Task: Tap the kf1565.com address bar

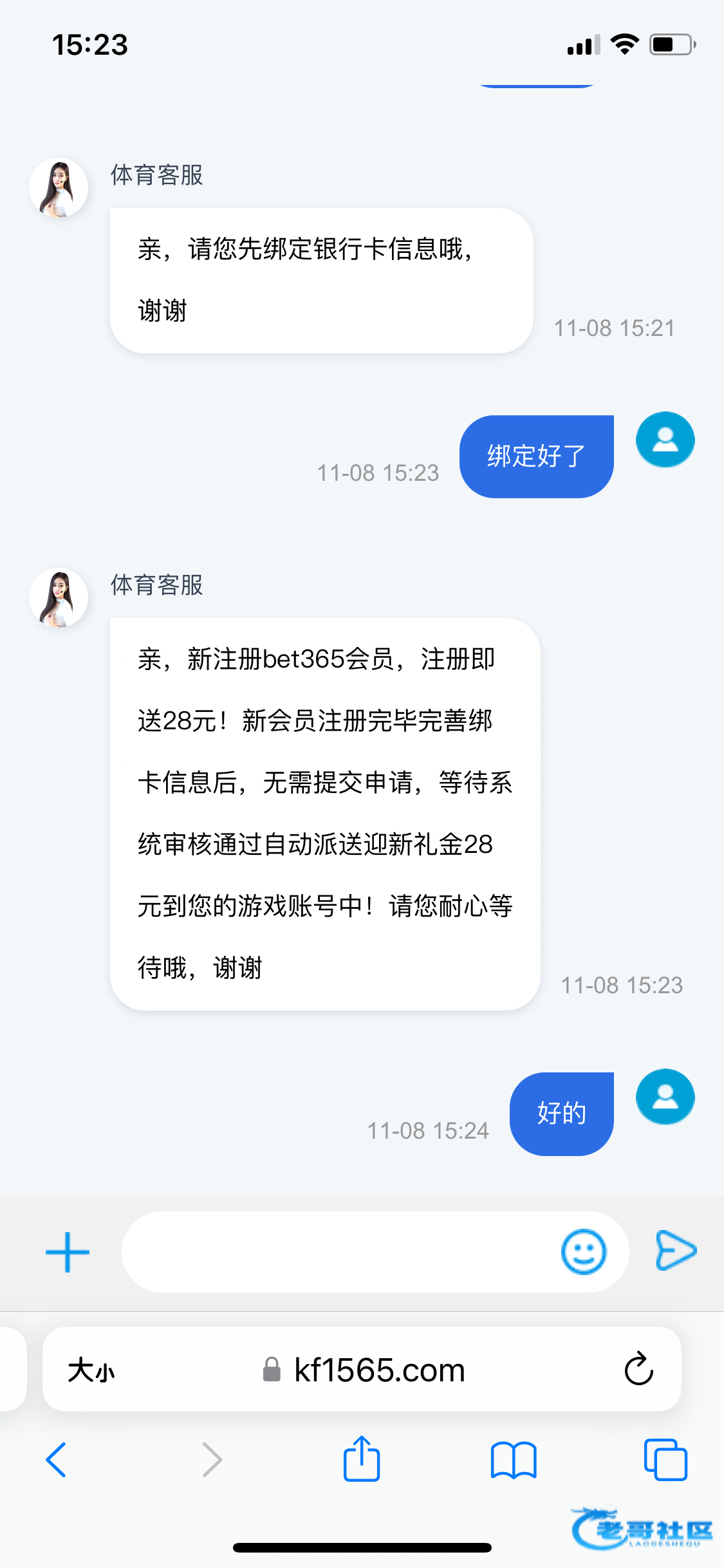Action: [378, 1370]
